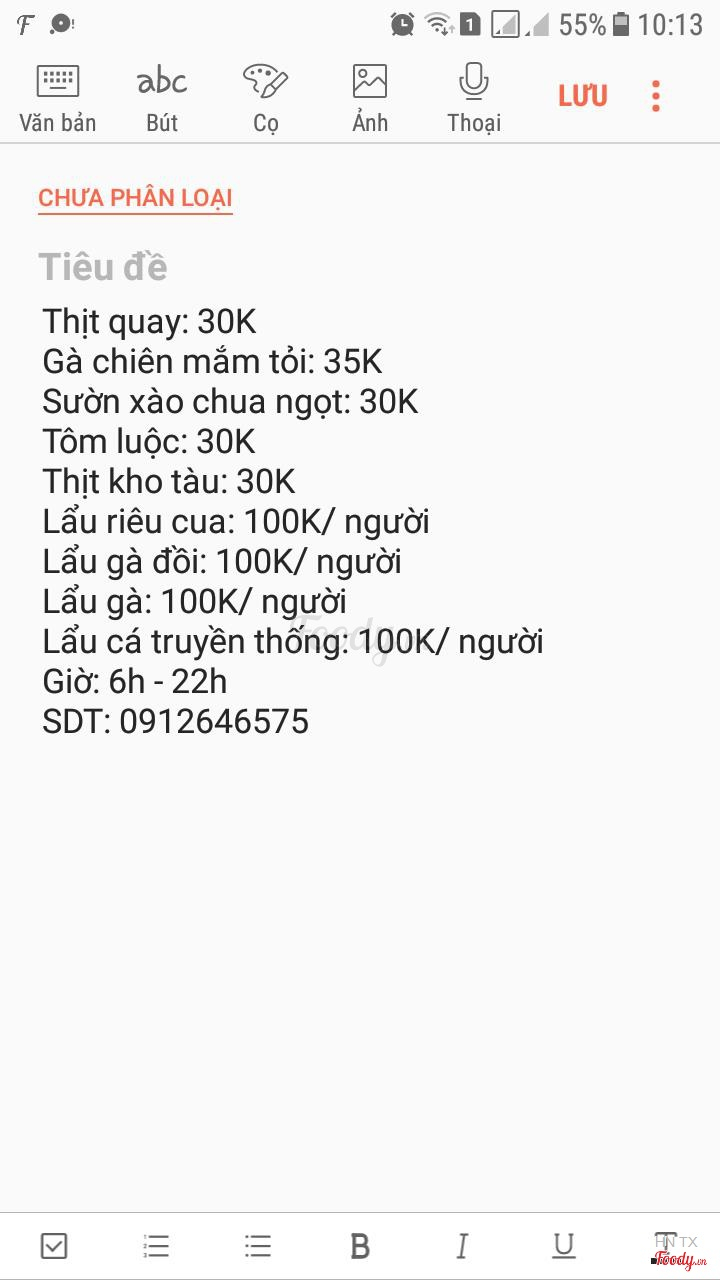Open the Cọ brush drawing tool

(x=265, y=98)
